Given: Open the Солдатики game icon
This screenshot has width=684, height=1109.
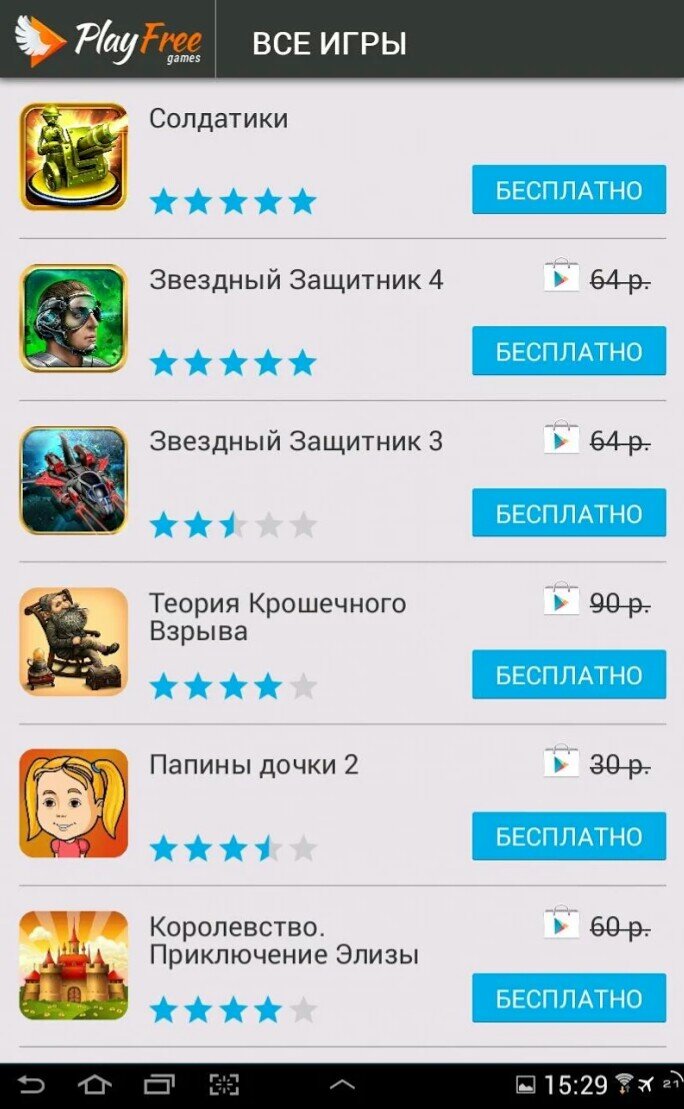Looking at the screenshot, I should point(74,157).
